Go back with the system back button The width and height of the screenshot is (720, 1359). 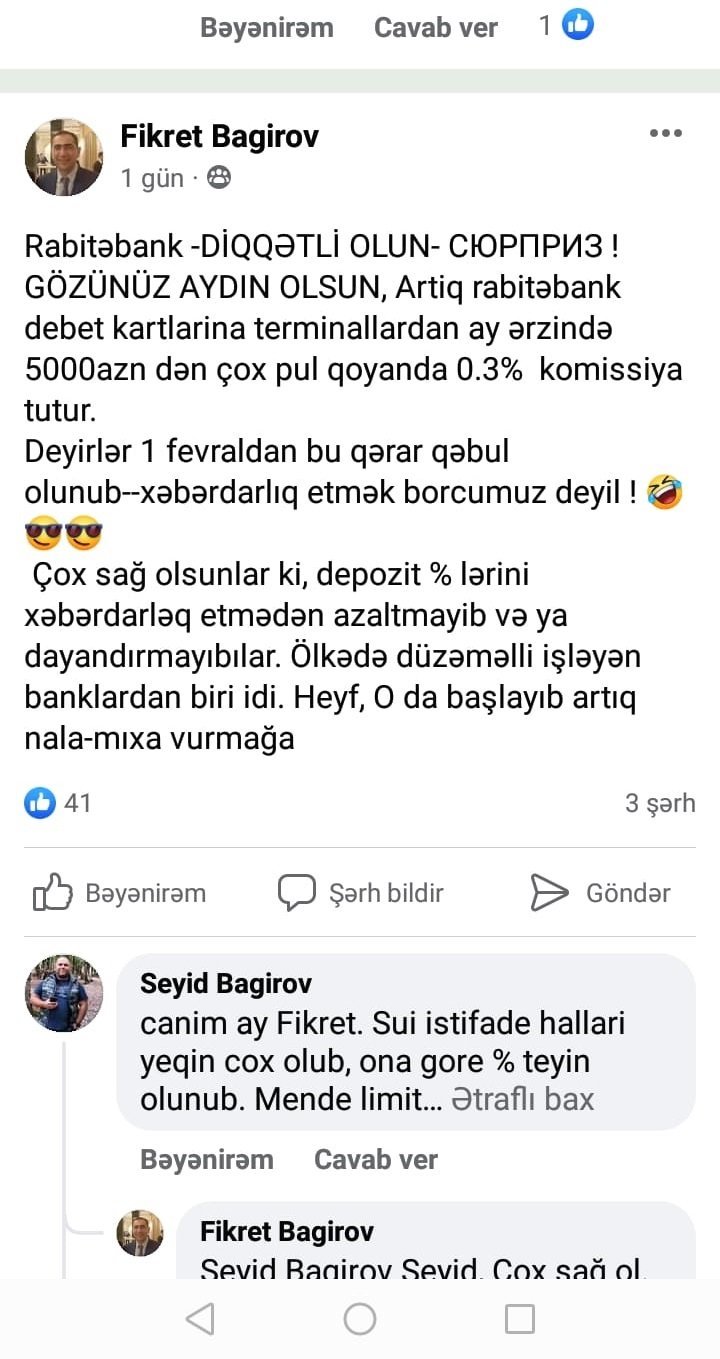point(200,1319)
